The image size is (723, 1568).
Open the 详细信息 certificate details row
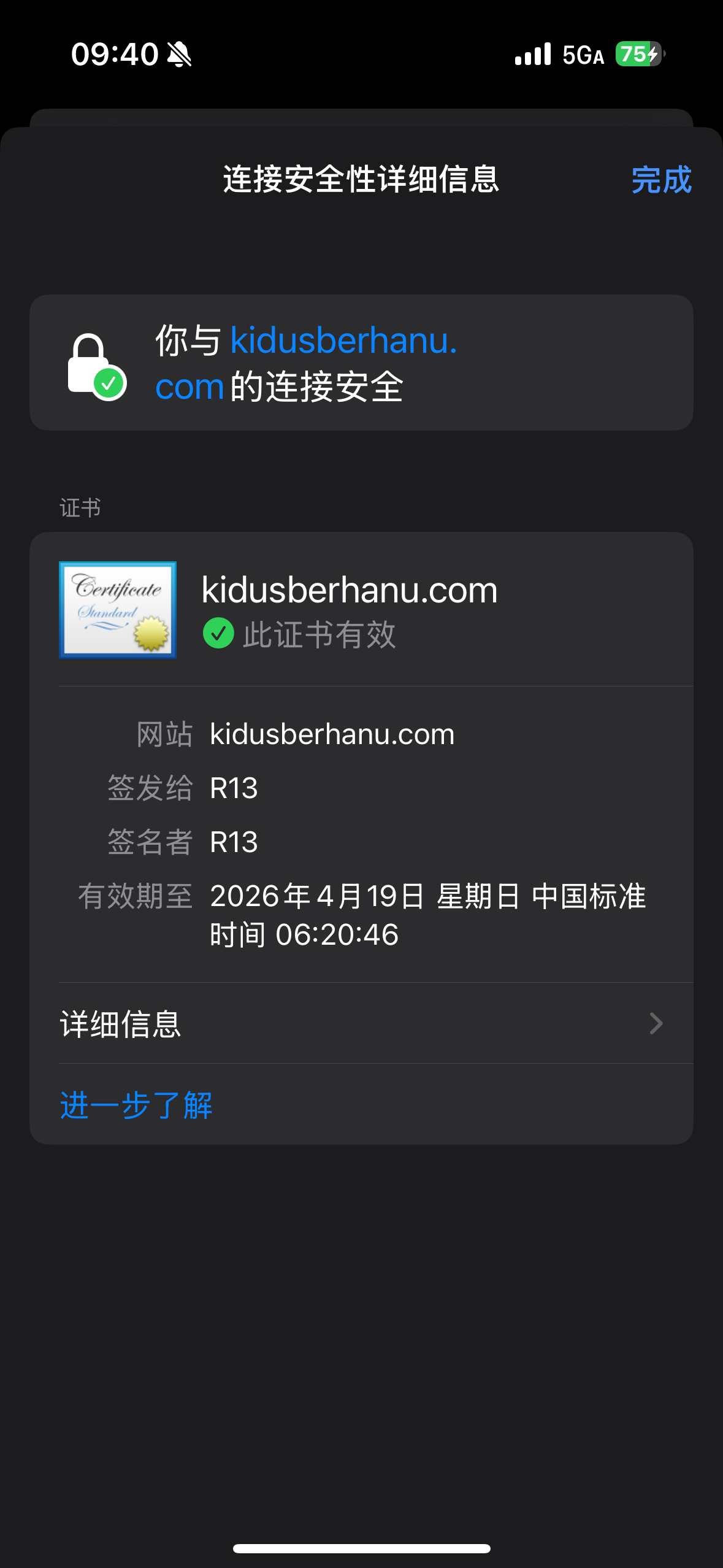[362, 1024]
